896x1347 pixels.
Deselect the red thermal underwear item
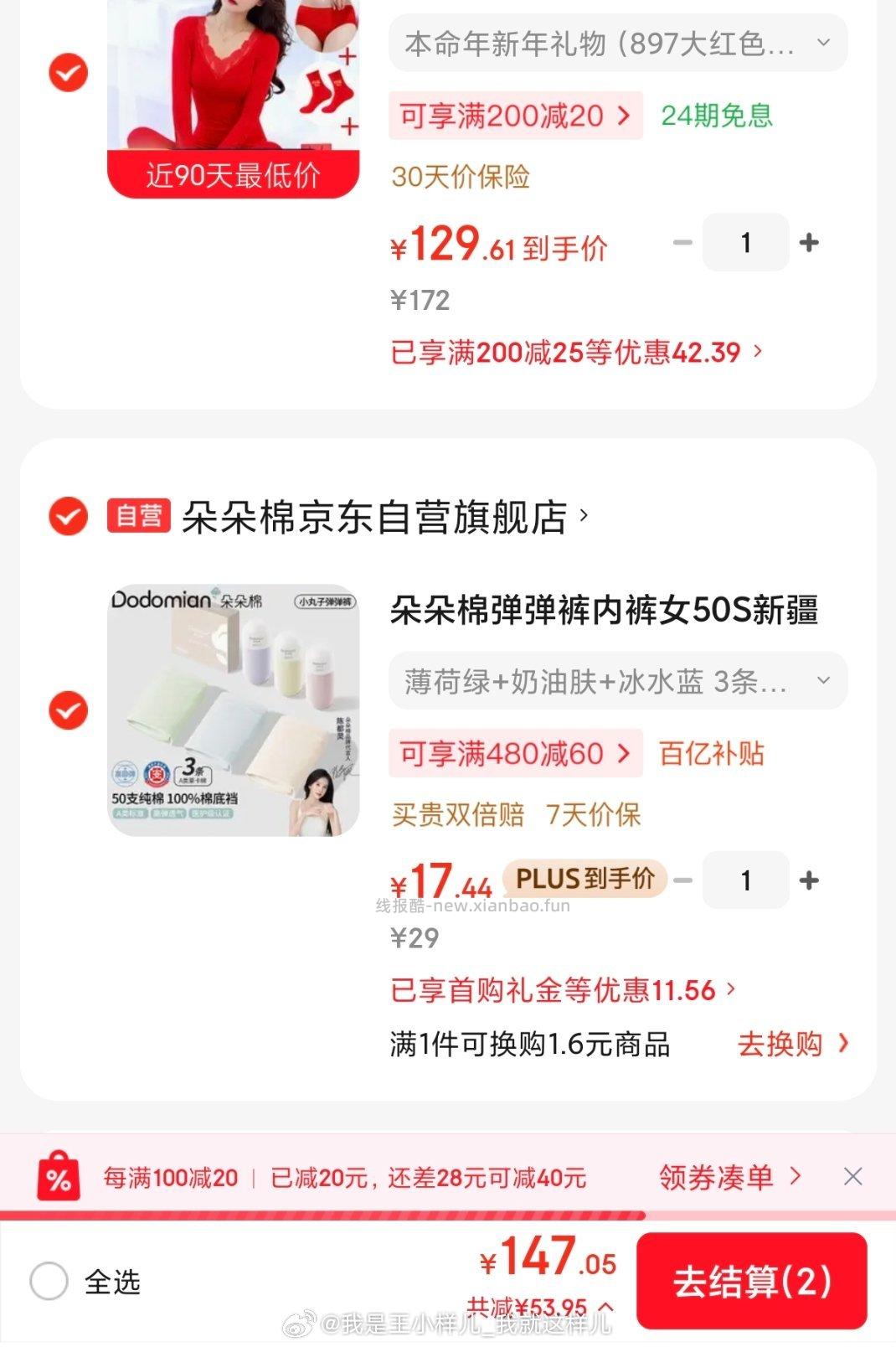click(x=66, y=72)
